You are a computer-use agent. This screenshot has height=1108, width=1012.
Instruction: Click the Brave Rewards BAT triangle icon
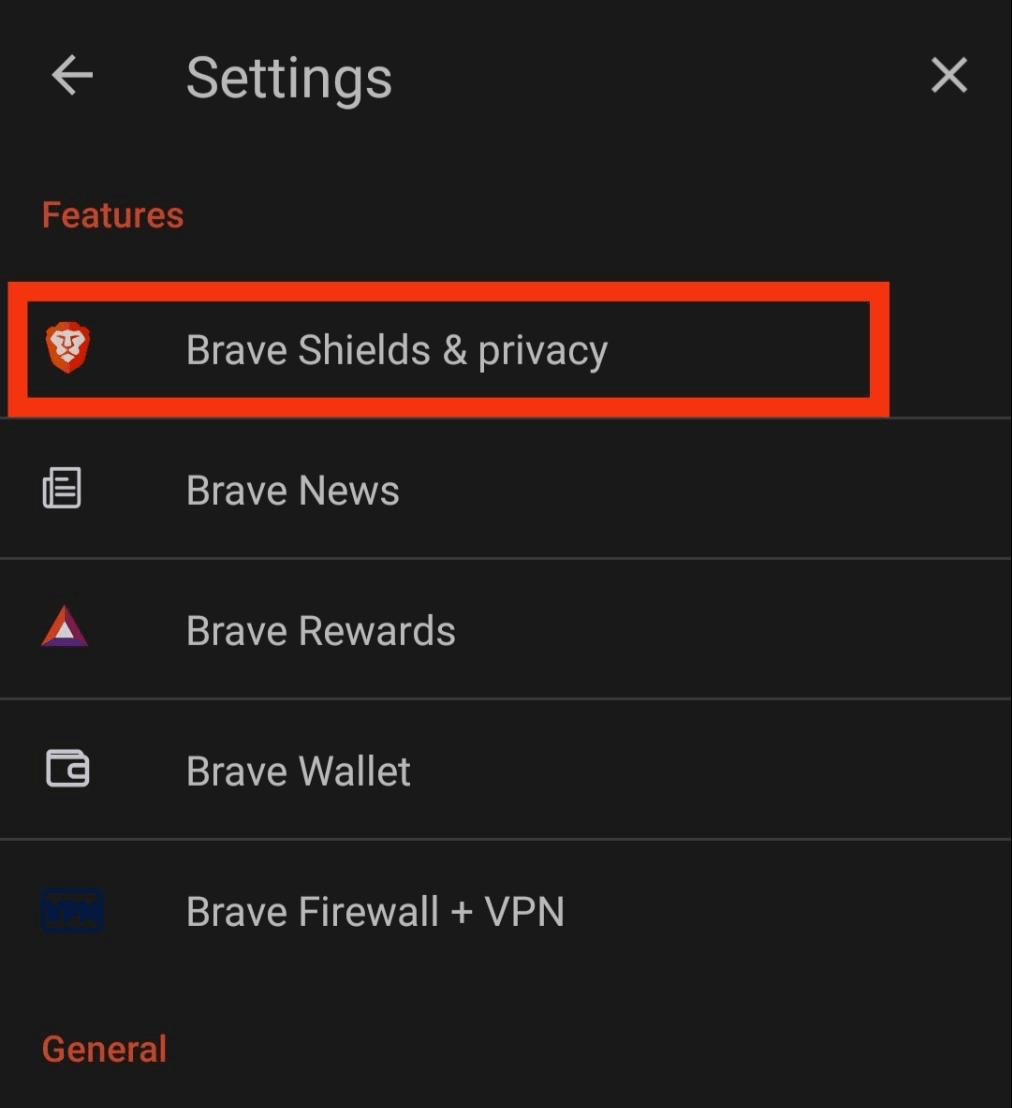[x=62, y=629]
